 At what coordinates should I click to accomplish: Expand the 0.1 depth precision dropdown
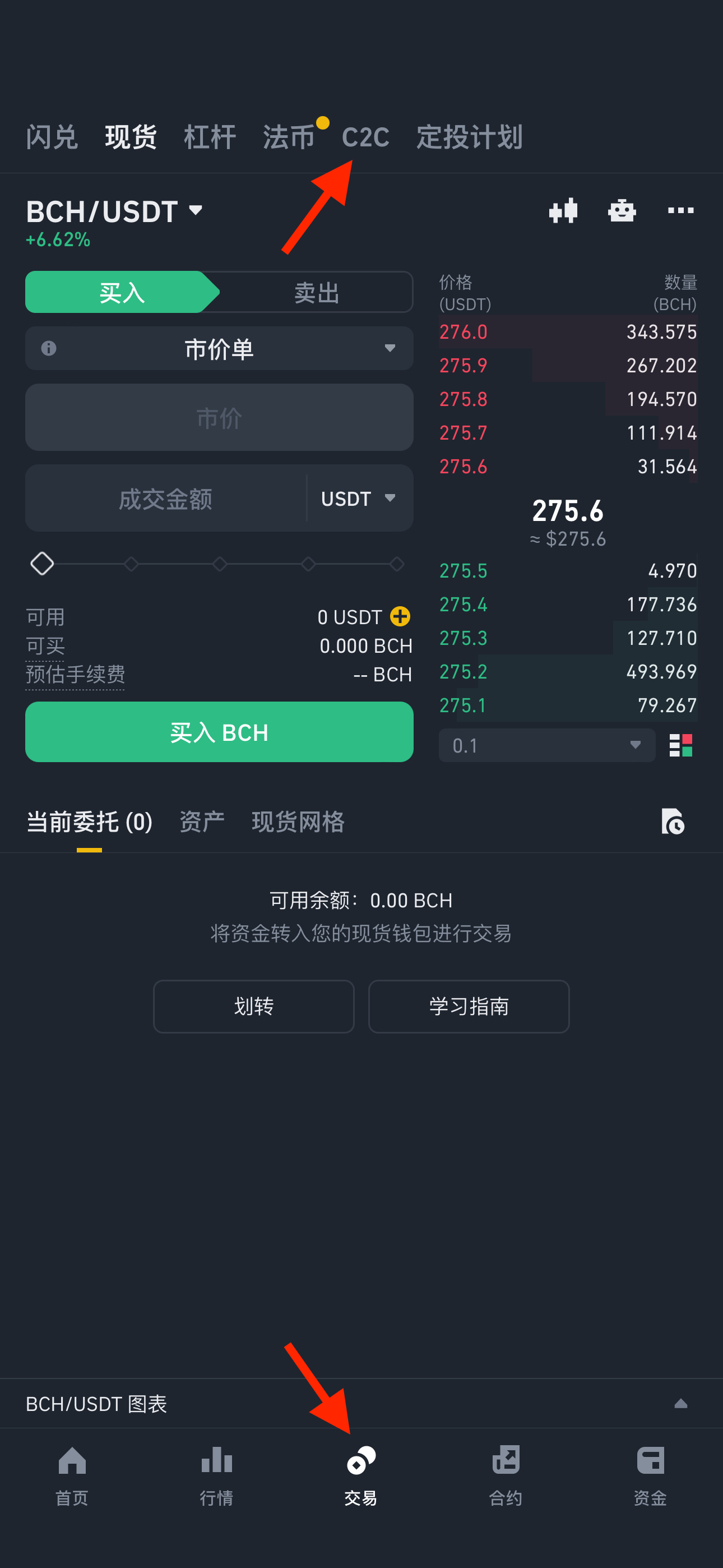point(546,746)
